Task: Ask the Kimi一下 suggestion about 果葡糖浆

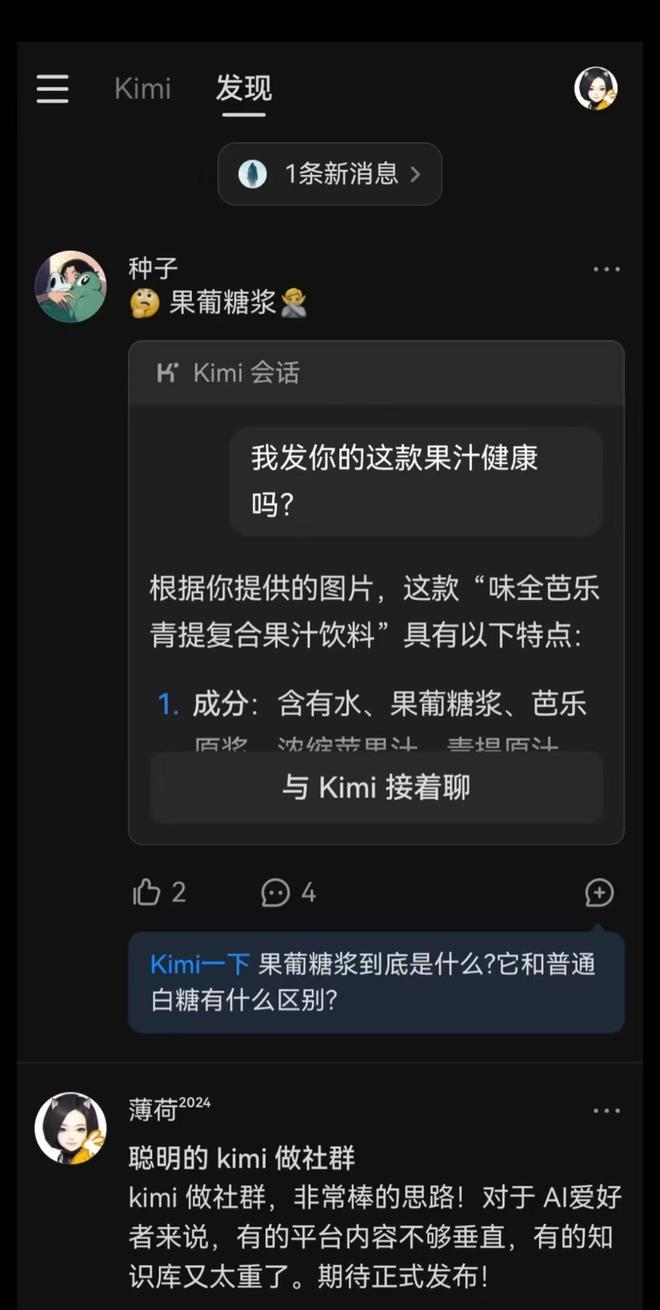Action: (376, 982)
